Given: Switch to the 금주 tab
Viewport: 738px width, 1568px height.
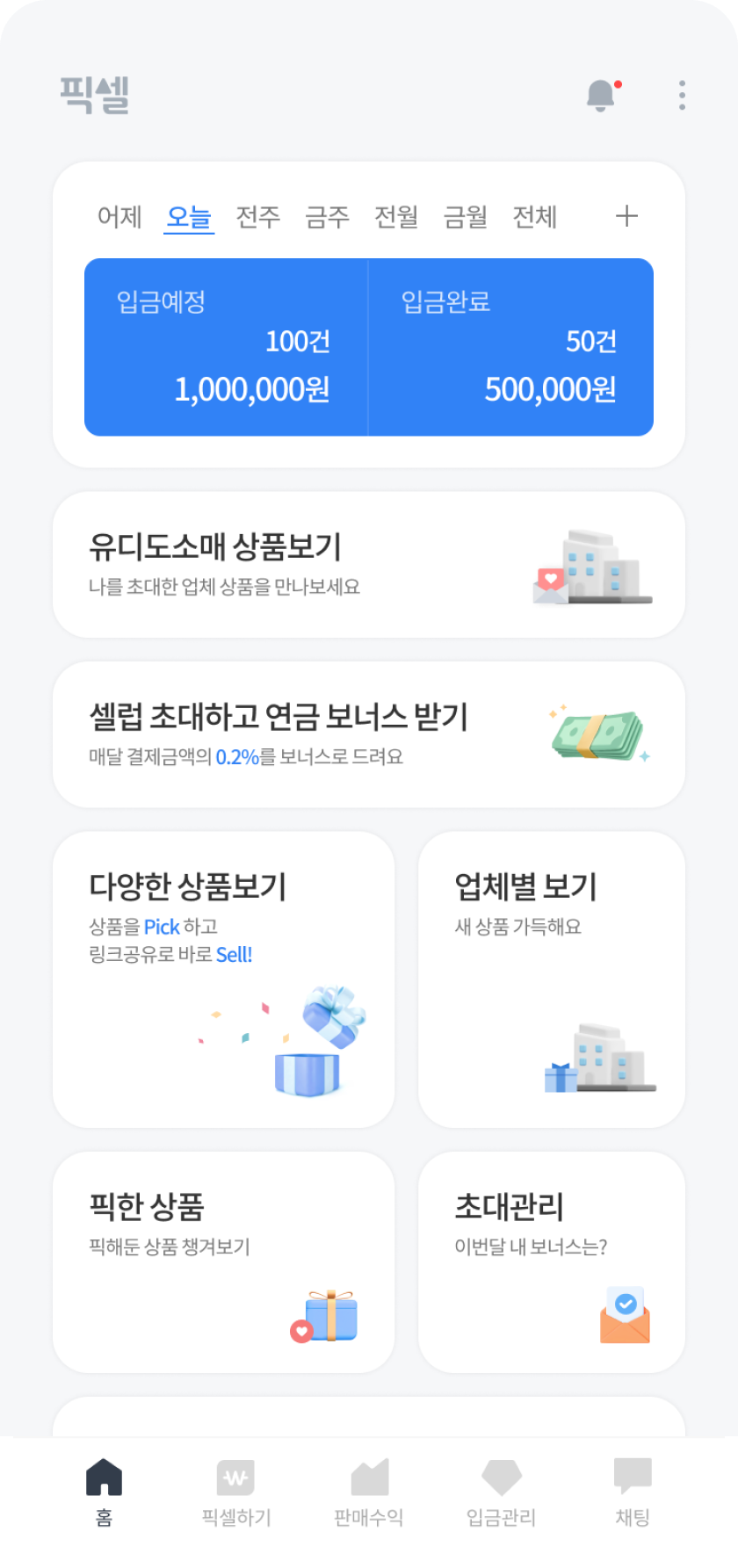Looking at the screenshot, I should click(x=328, y=216).
